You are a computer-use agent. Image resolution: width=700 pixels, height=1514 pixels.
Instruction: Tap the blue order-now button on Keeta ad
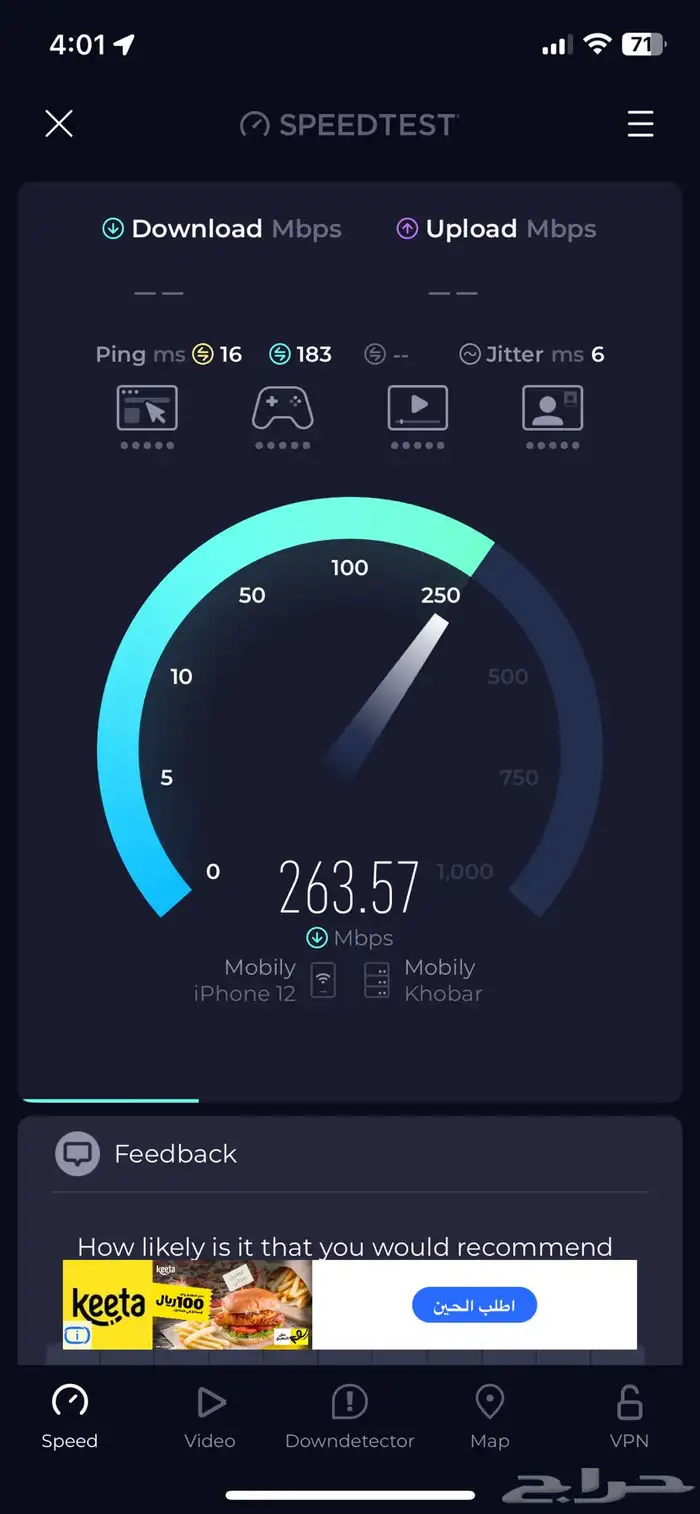pyautogui.click(x=475, y=1305)
